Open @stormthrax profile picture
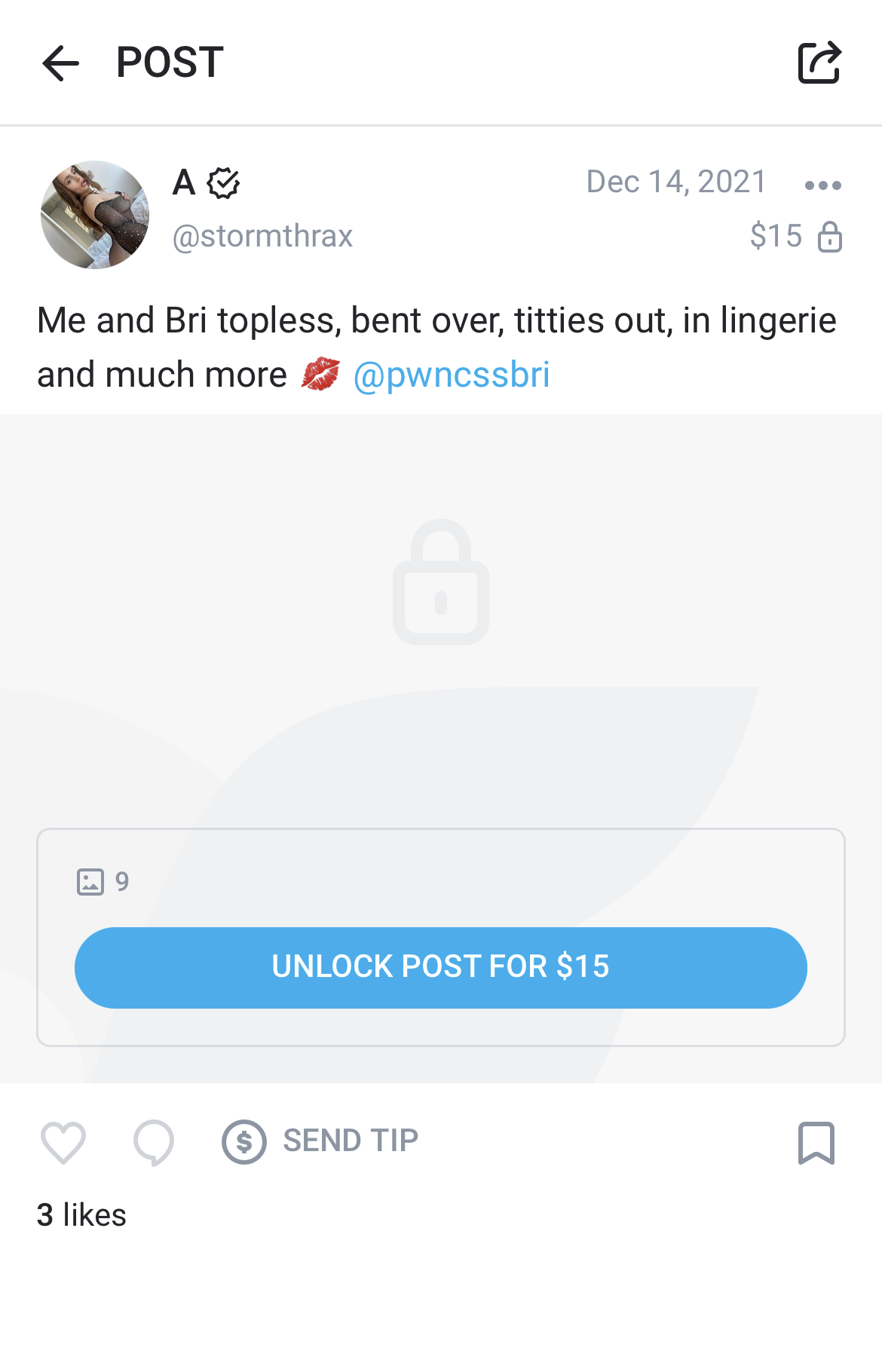The image size is (882, 1372). point(95,215)
